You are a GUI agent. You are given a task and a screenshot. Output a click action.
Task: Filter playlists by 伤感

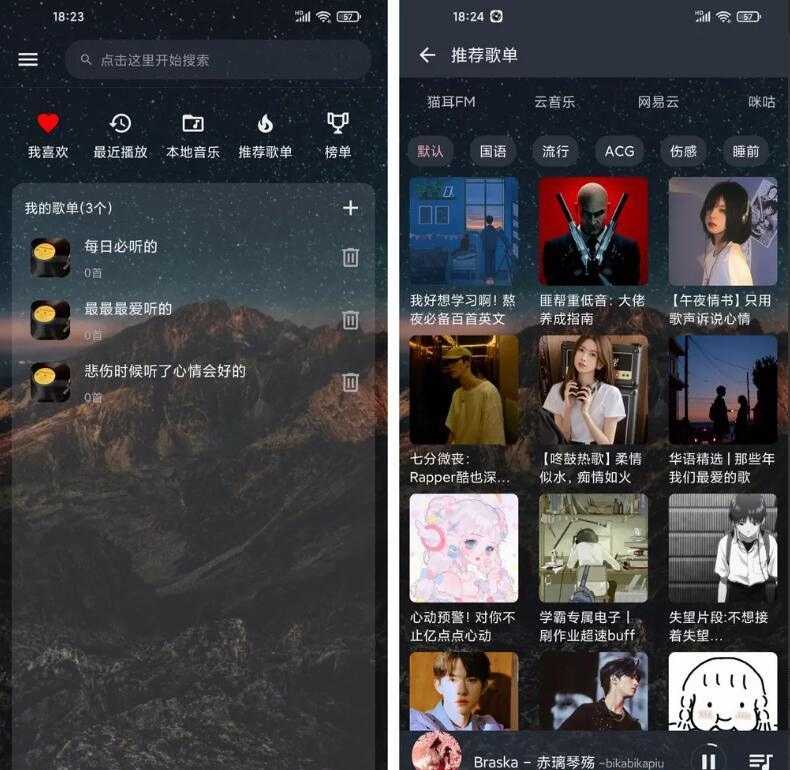pos(683,151)
